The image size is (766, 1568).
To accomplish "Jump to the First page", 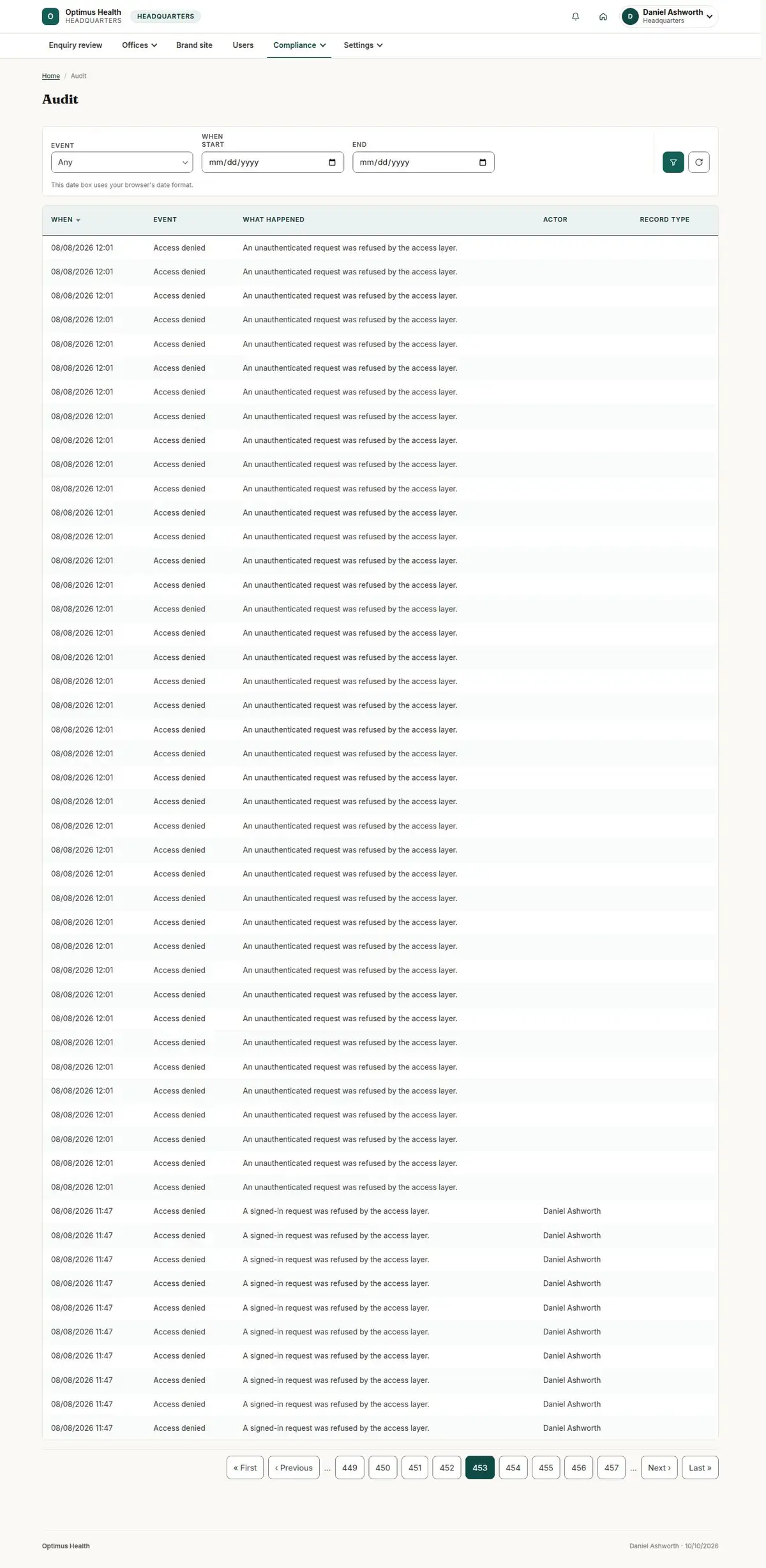I will (245, 1467).
